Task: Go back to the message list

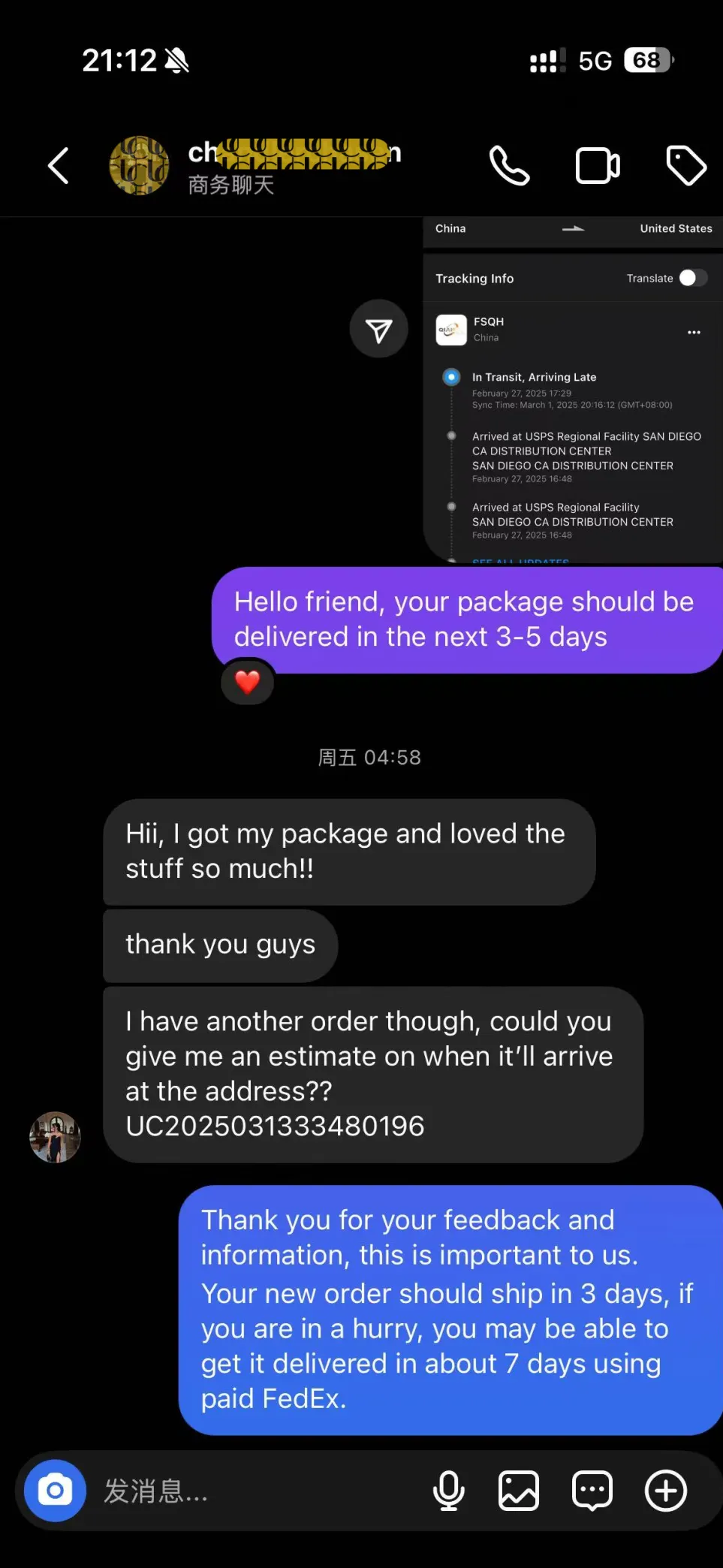Action: click(59, 165)
